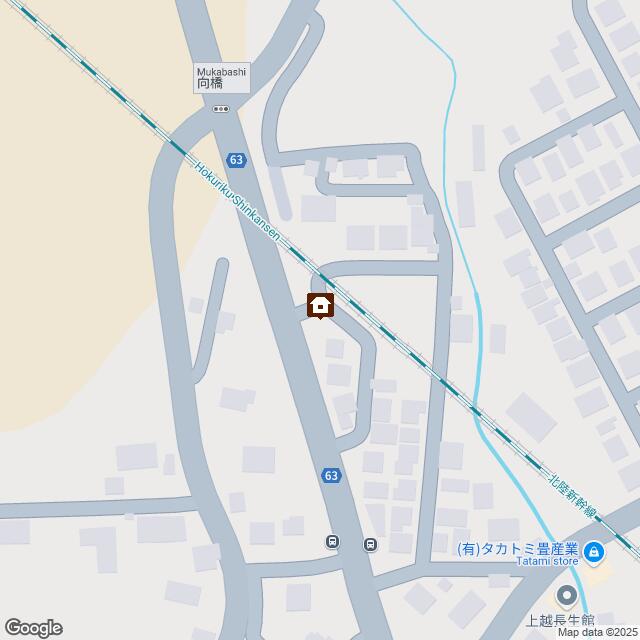
Task: Tap the right bus stop icon on route 63
Action: [370, 545]
